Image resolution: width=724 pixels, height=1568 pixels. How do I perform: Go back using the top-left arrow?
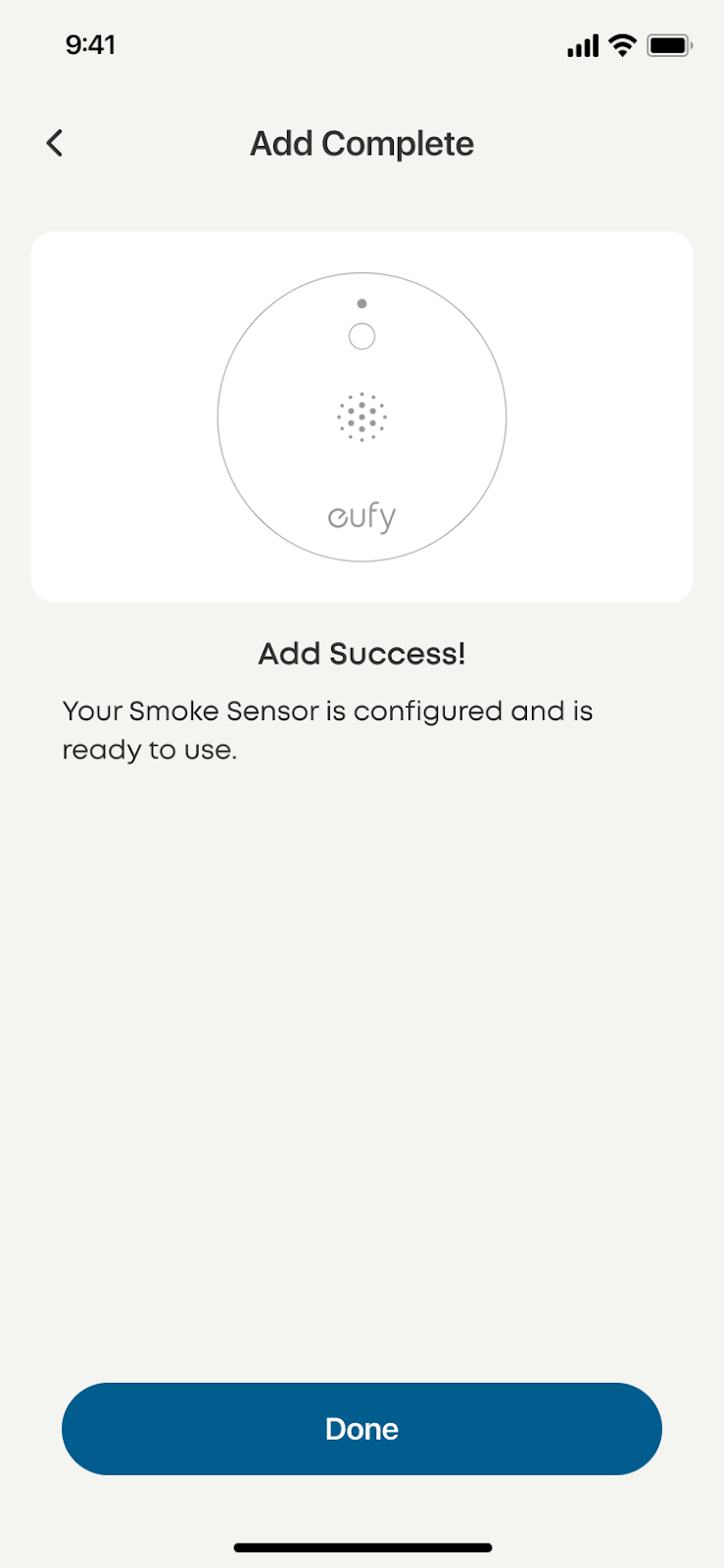[55, 143]
